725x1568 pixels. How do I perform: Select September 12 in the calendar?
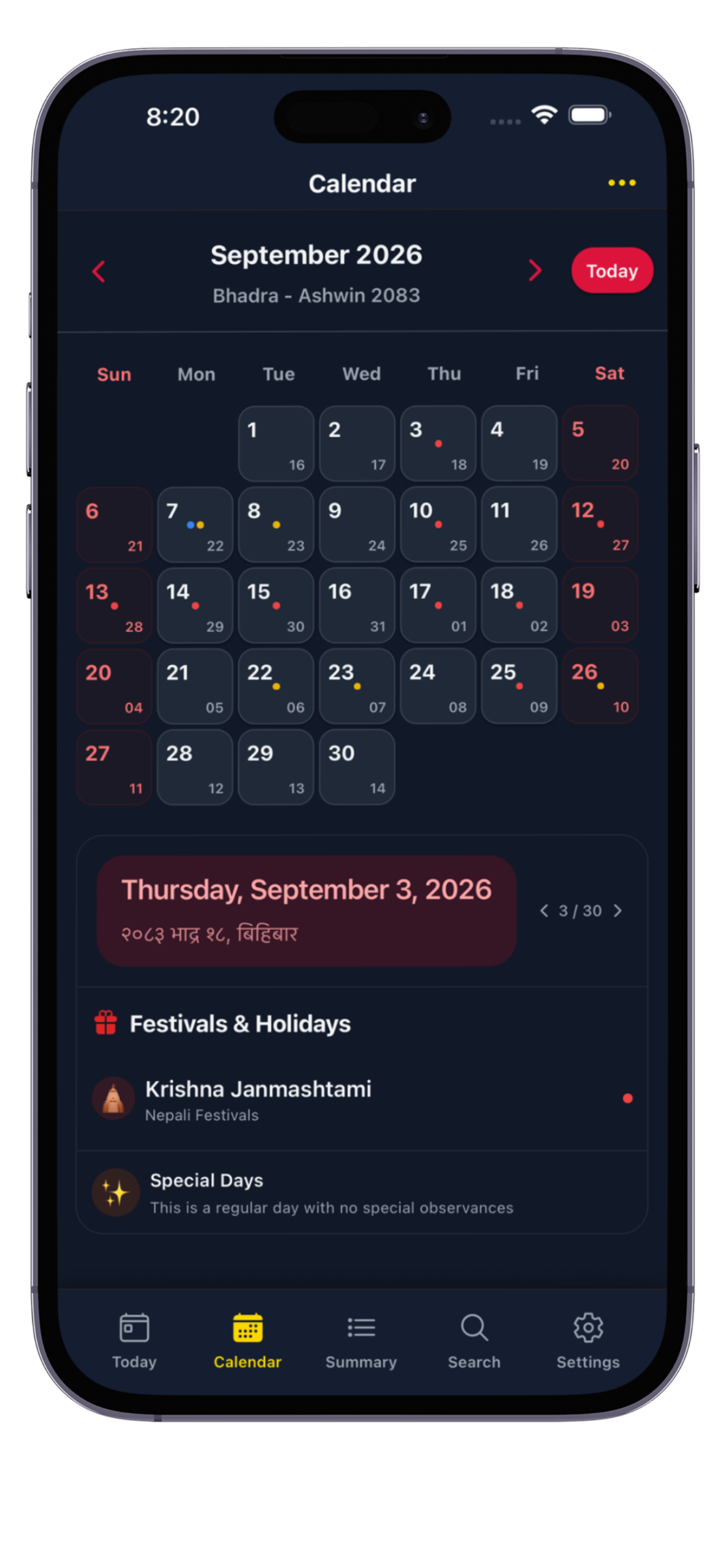[600, 525]
